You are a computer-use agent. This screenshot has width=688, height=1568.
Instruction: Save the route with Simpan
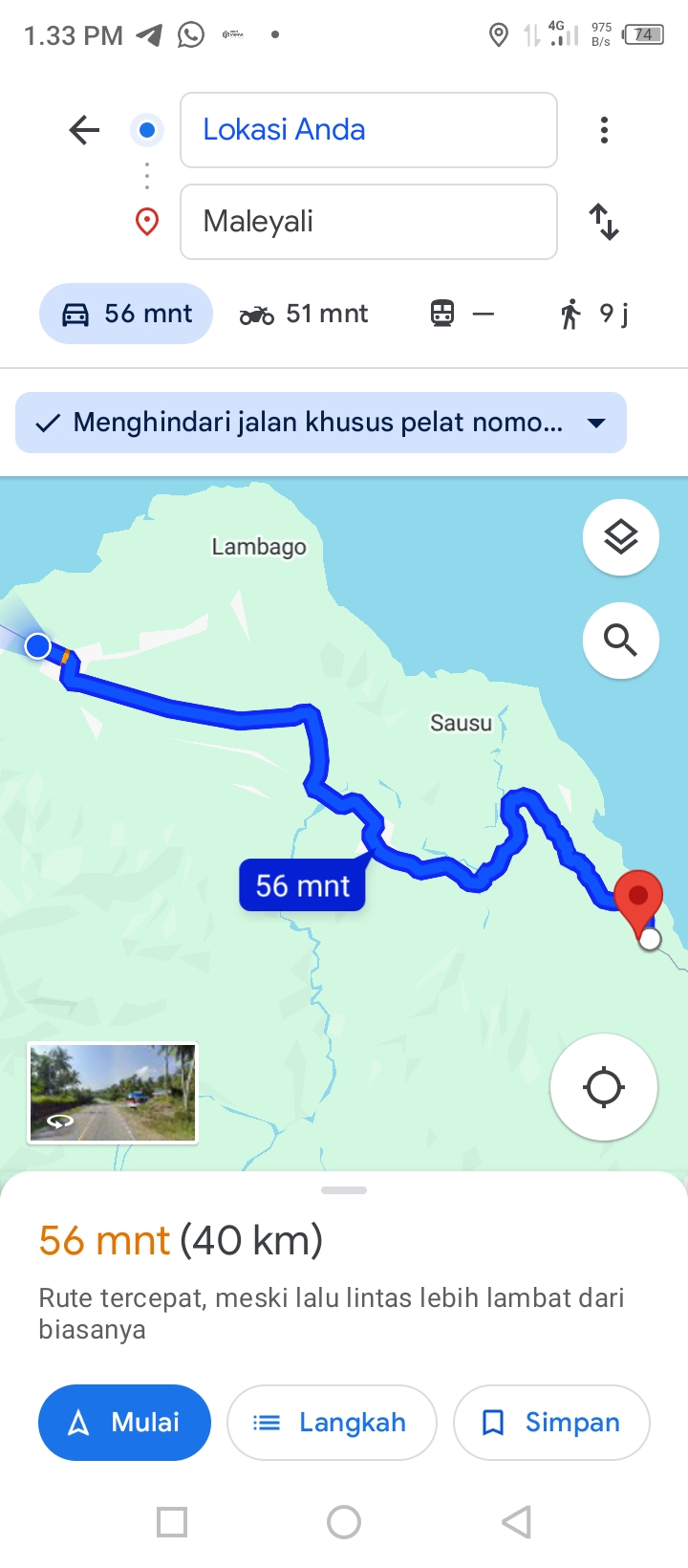[551, 1423]
